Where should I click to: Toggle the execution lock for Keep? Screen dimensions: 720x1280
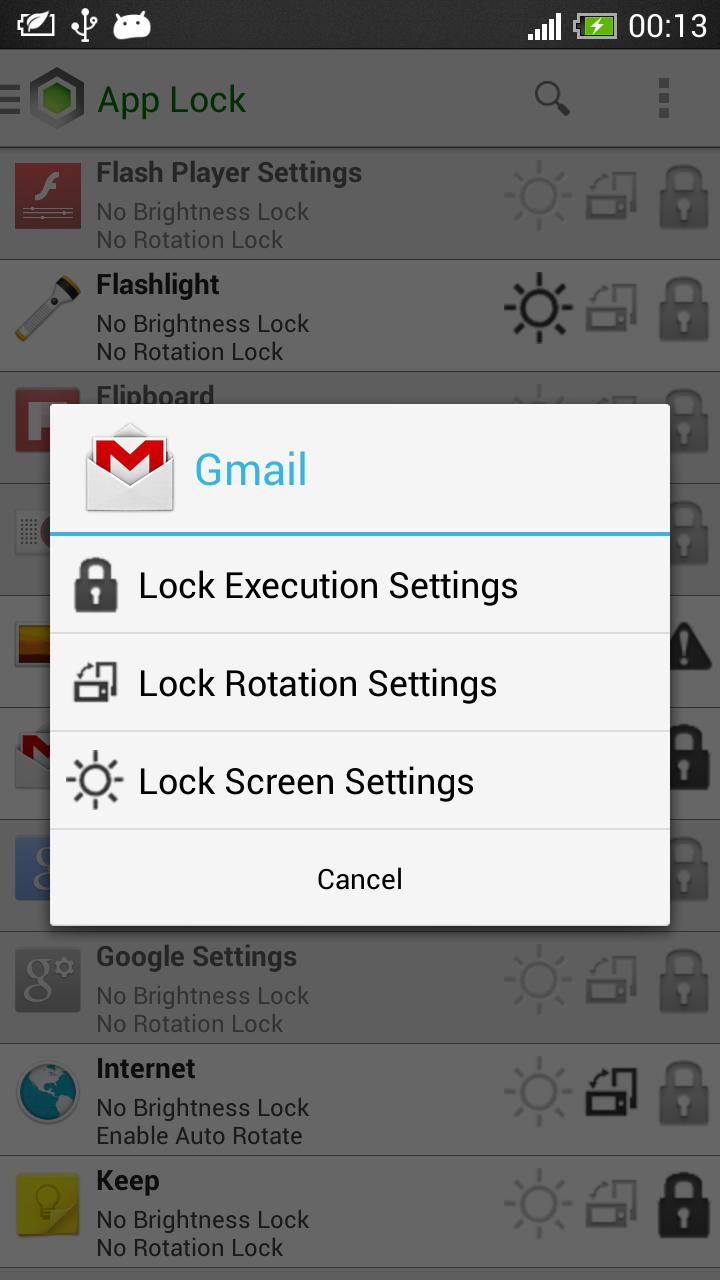point(682,1205)
